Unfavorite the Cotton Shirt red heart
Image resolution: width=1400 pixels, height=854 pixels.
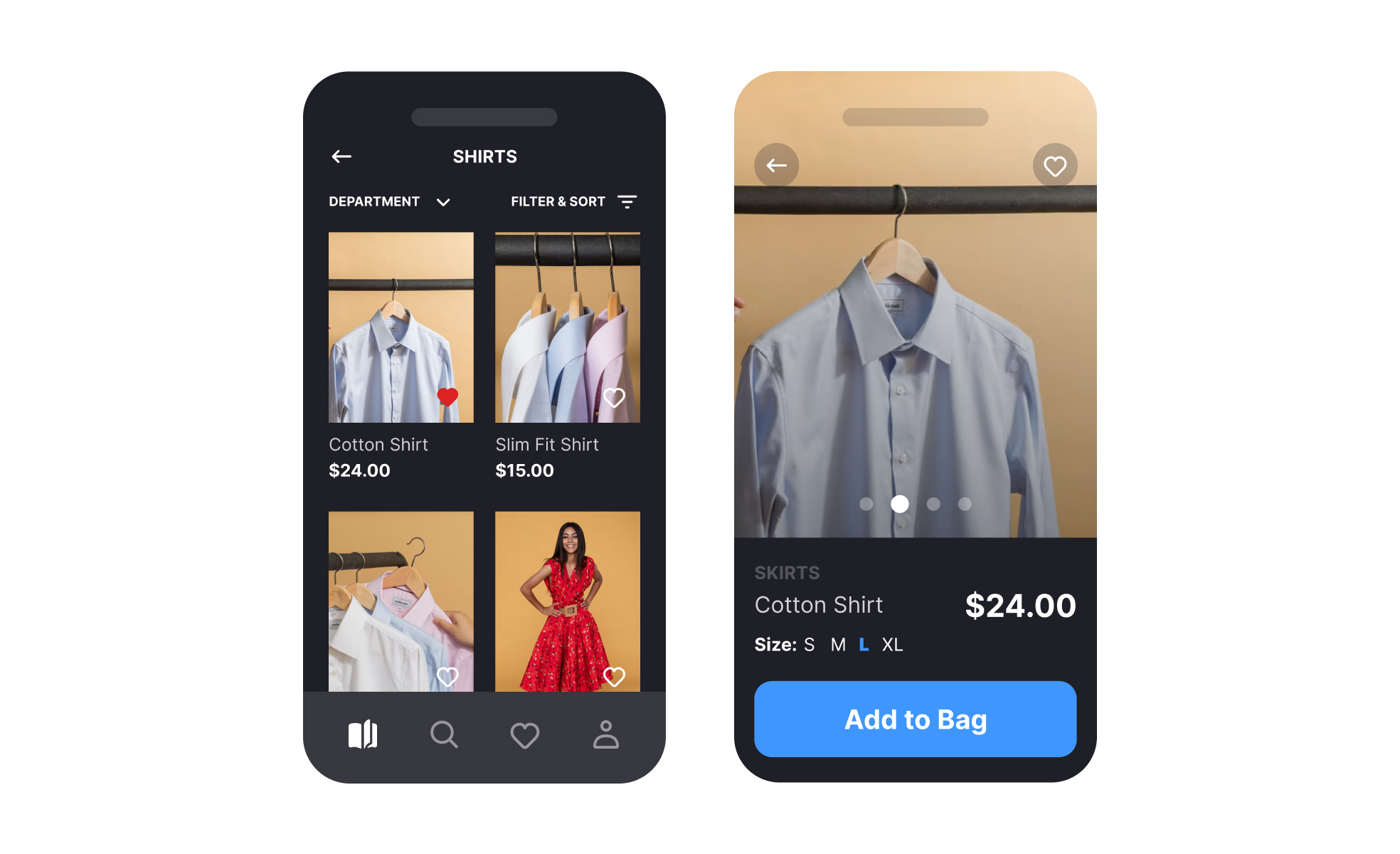pos(447,396)
